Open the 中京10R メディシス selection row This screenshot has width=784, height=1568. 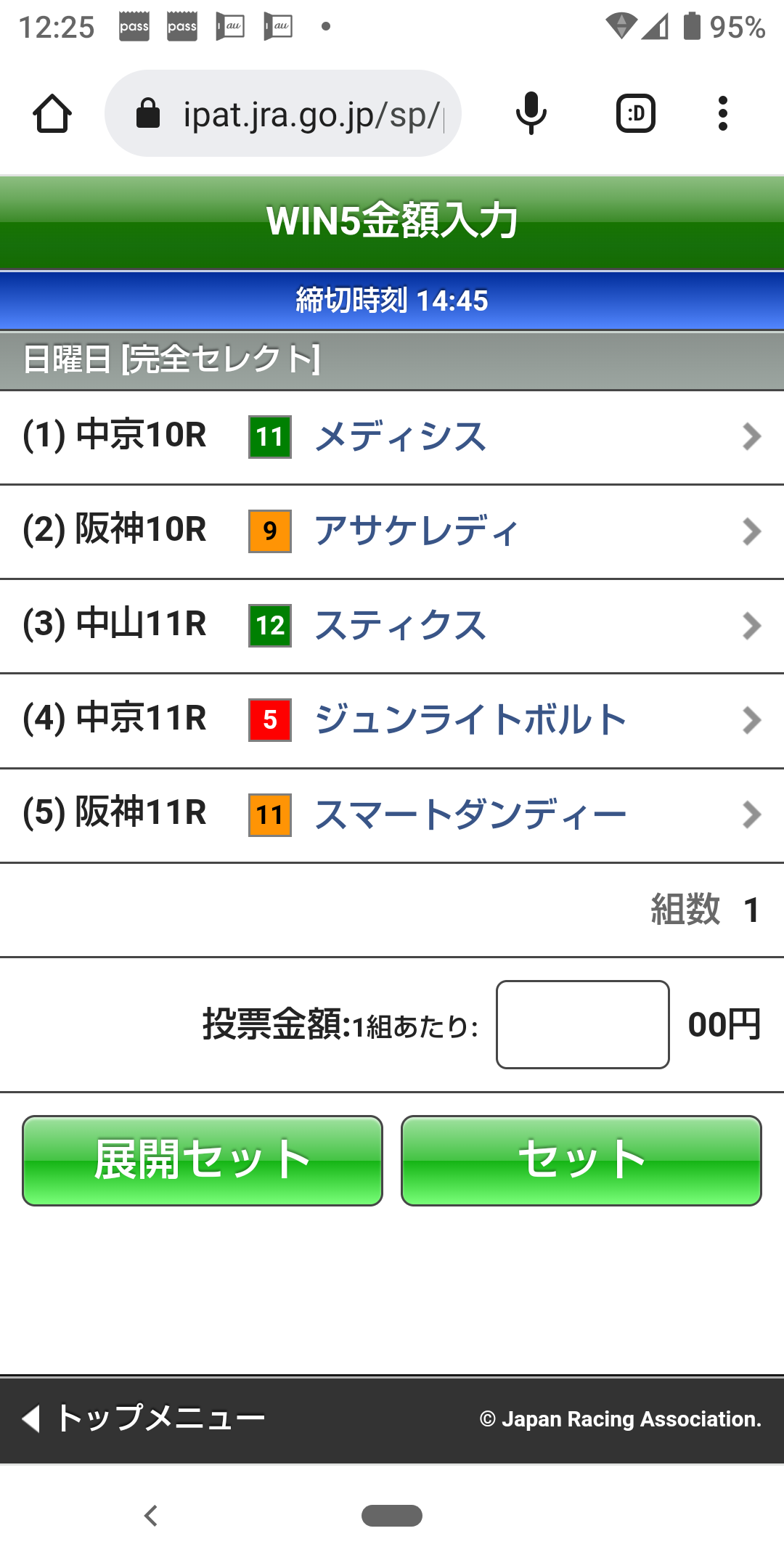coord(392,437)
